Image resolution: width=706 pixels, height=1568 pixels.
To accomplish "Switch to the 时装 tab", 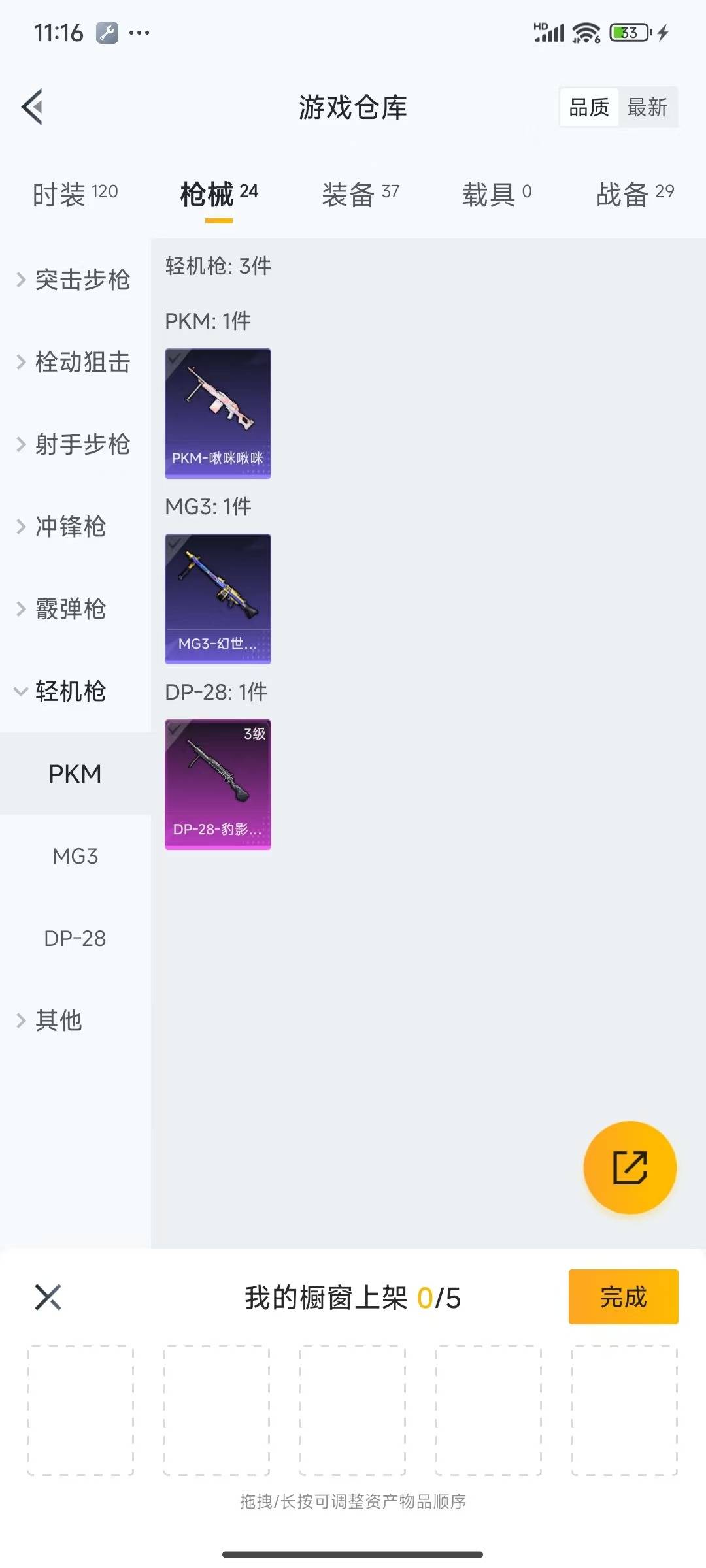I will [75, 194].
